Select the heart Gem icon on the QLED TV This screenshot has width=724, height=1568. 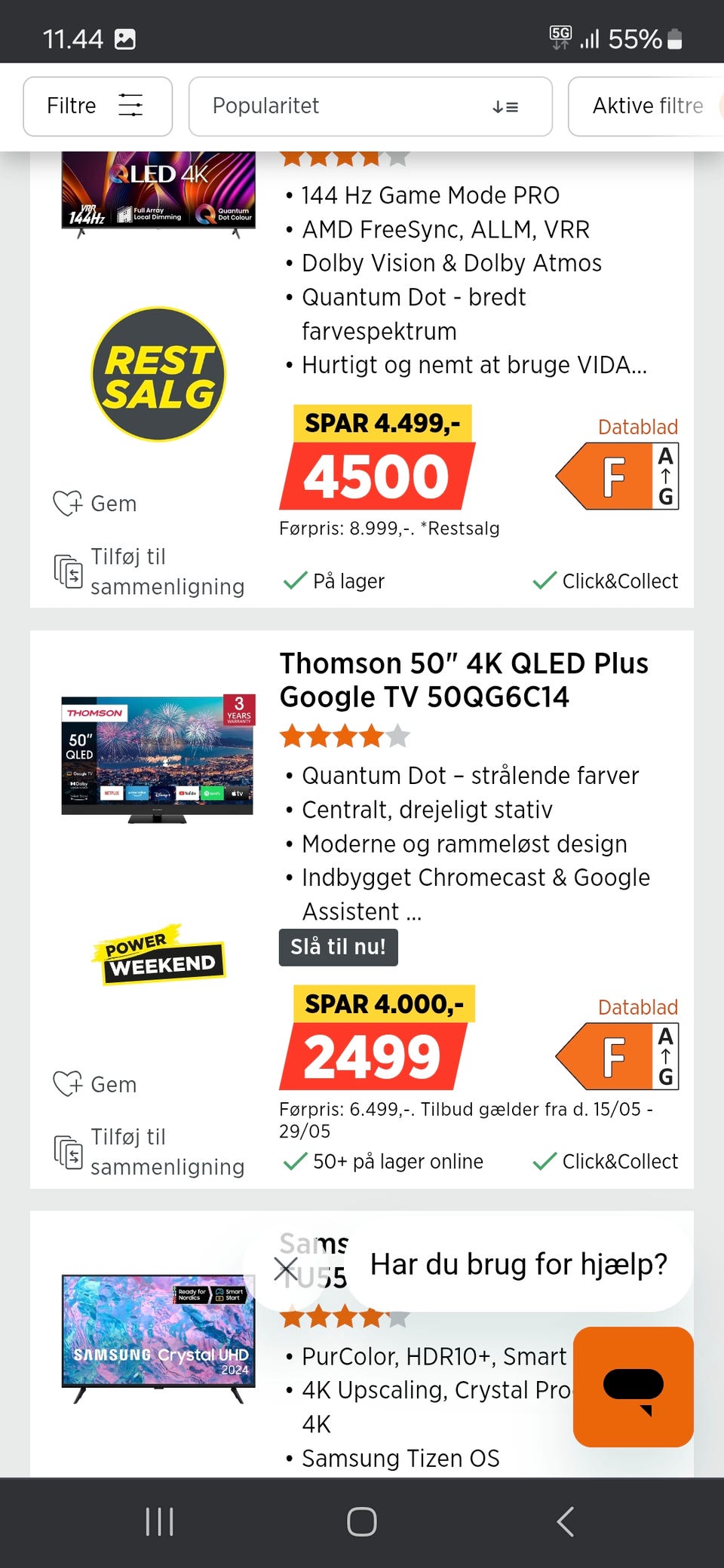point(69,503)
